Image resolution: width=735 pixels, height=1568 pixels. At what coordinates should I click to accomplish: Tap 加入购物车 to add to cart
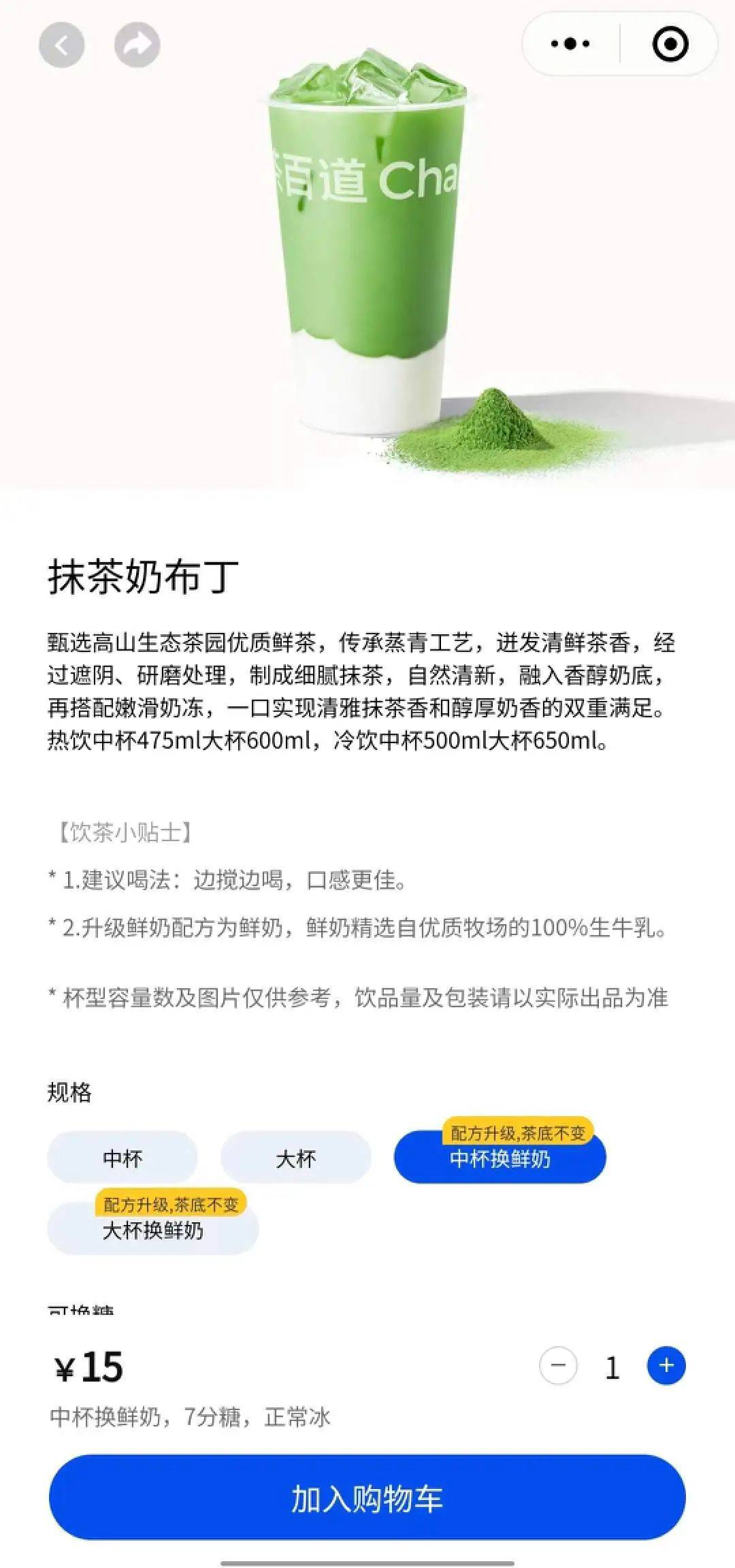(x=367, y=1498)
